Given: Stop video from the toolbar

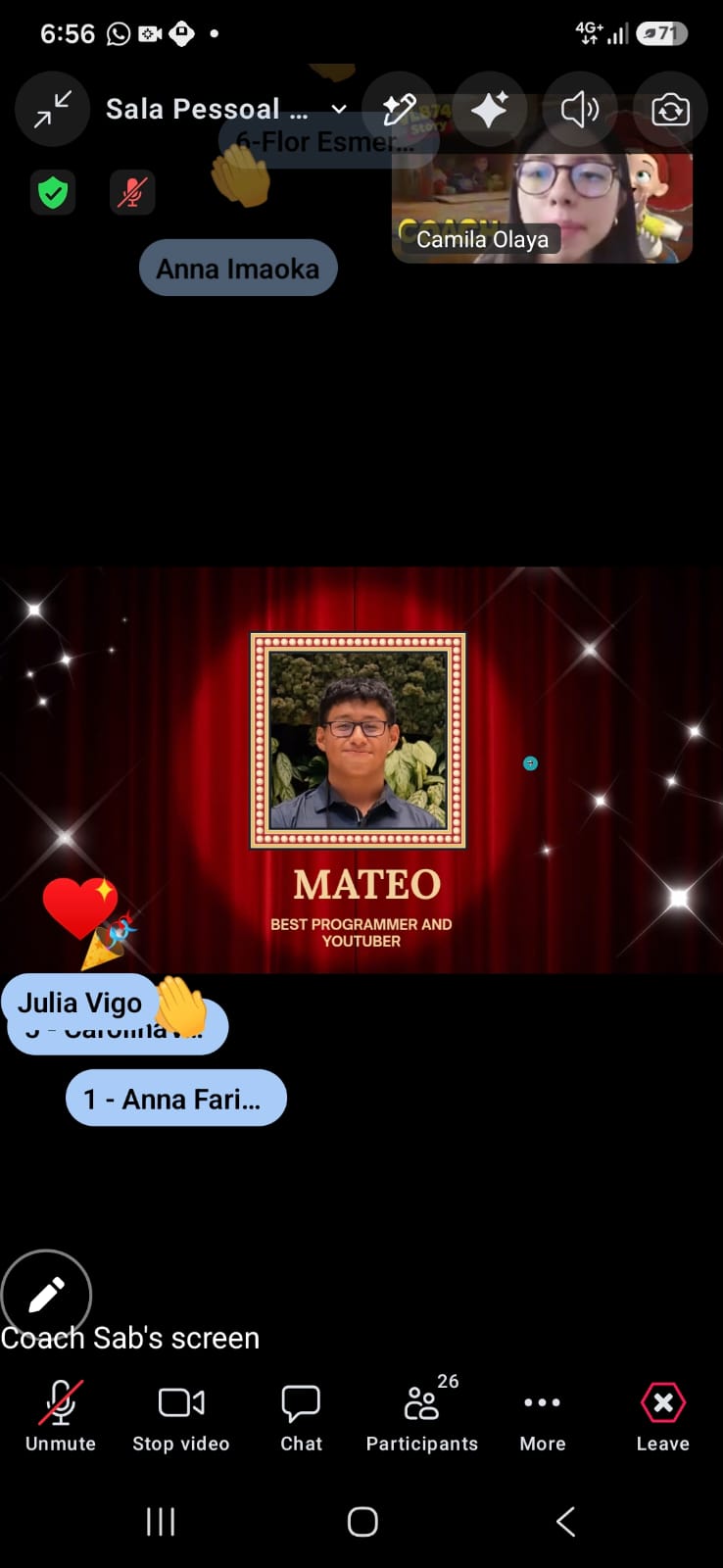Looking at the screenshot, I should coord(181,1416).
